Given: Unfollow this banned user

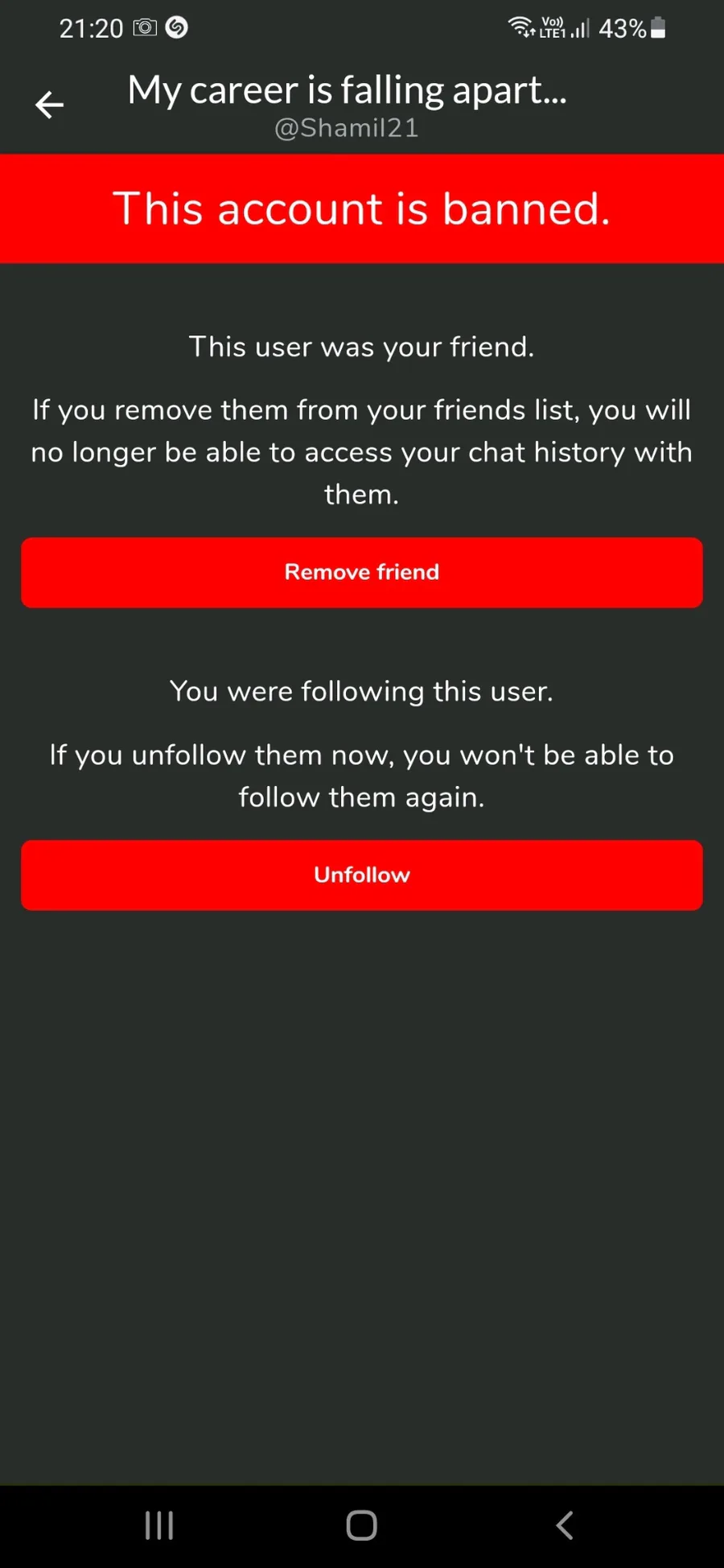Looking at the screenshot, I should (x=362, y=875).
